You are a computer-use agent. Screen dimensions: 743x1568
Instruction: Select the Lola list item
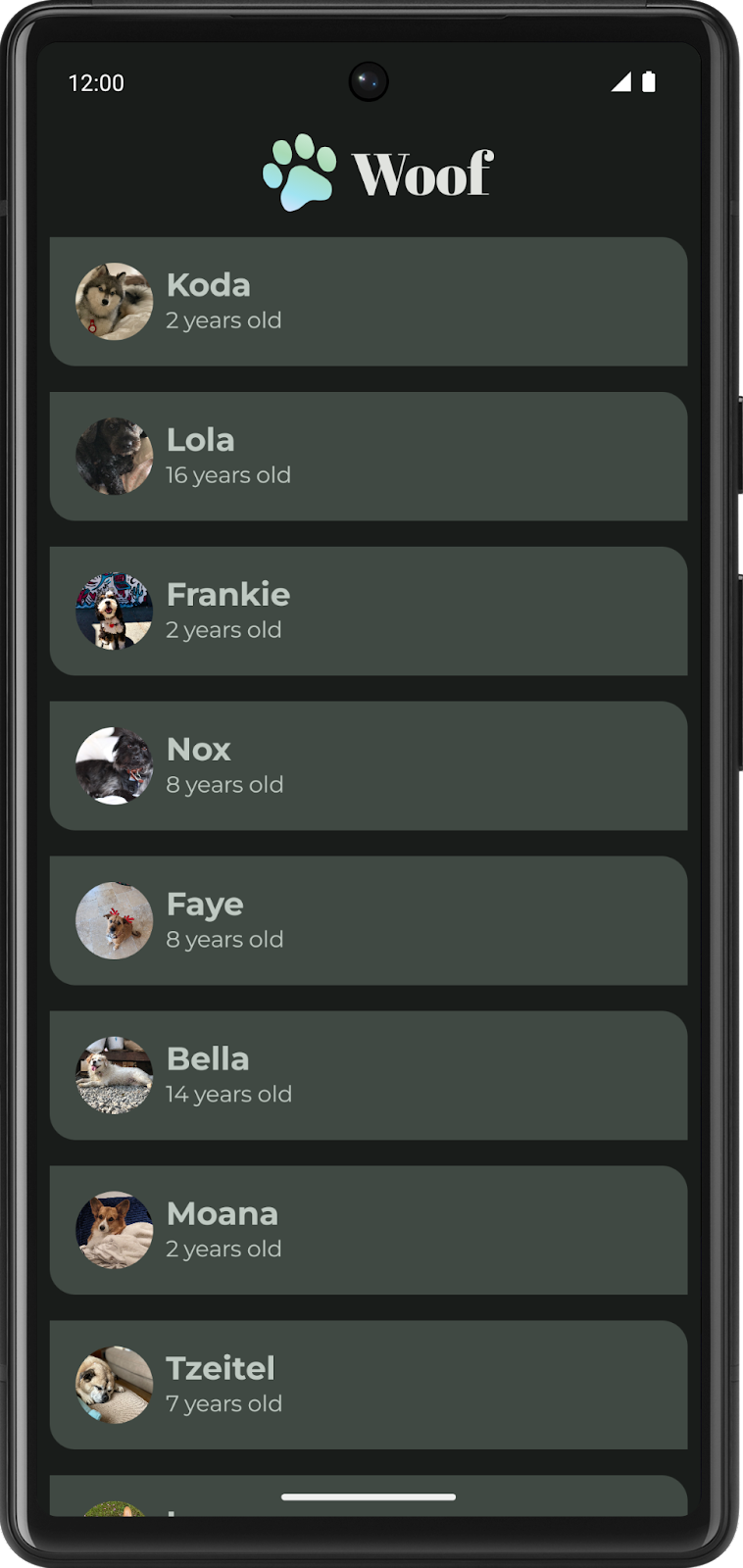click(x=369, y=457)
